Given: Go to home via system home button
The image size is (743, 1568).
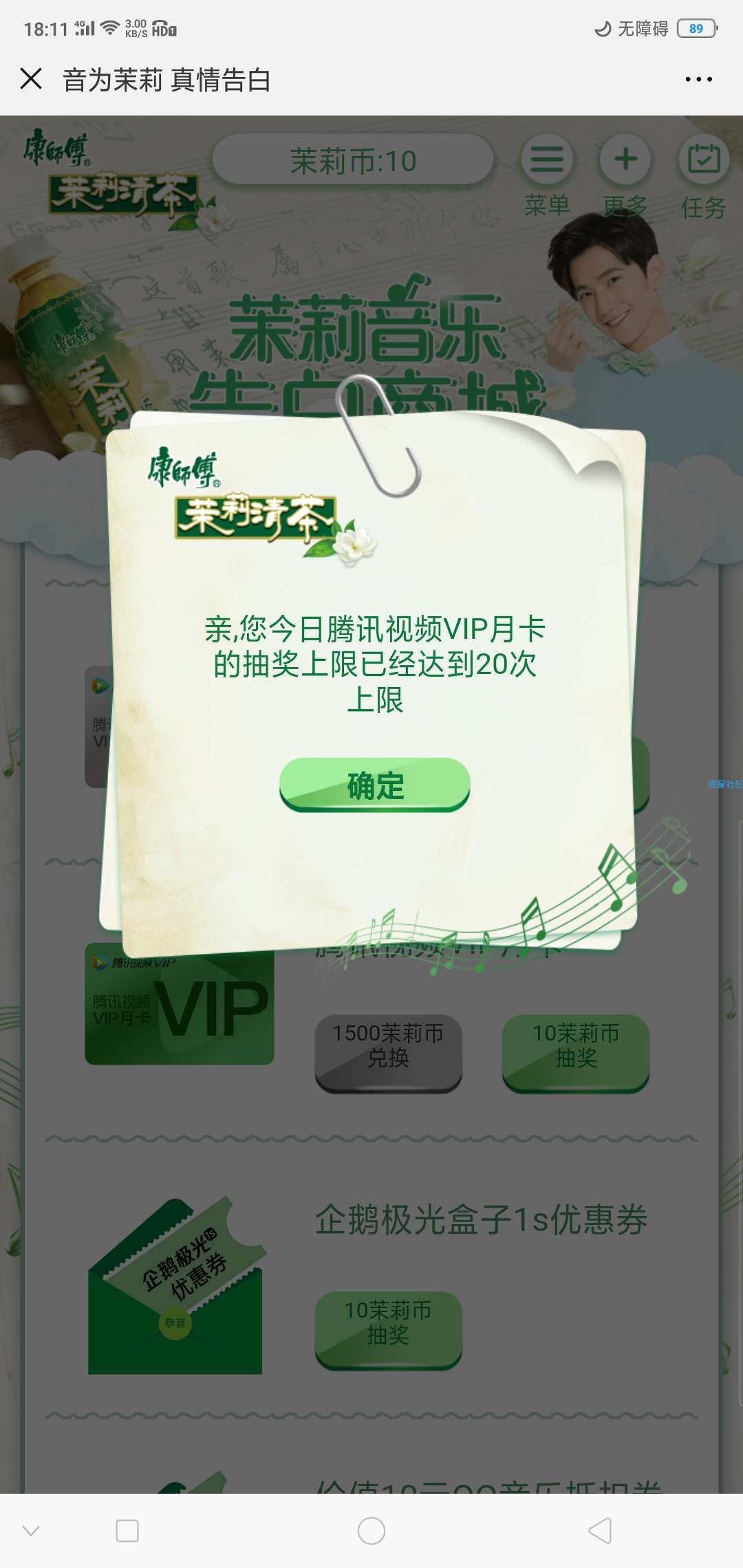Looking at the screenshot, I should [x=371, y=1530].
